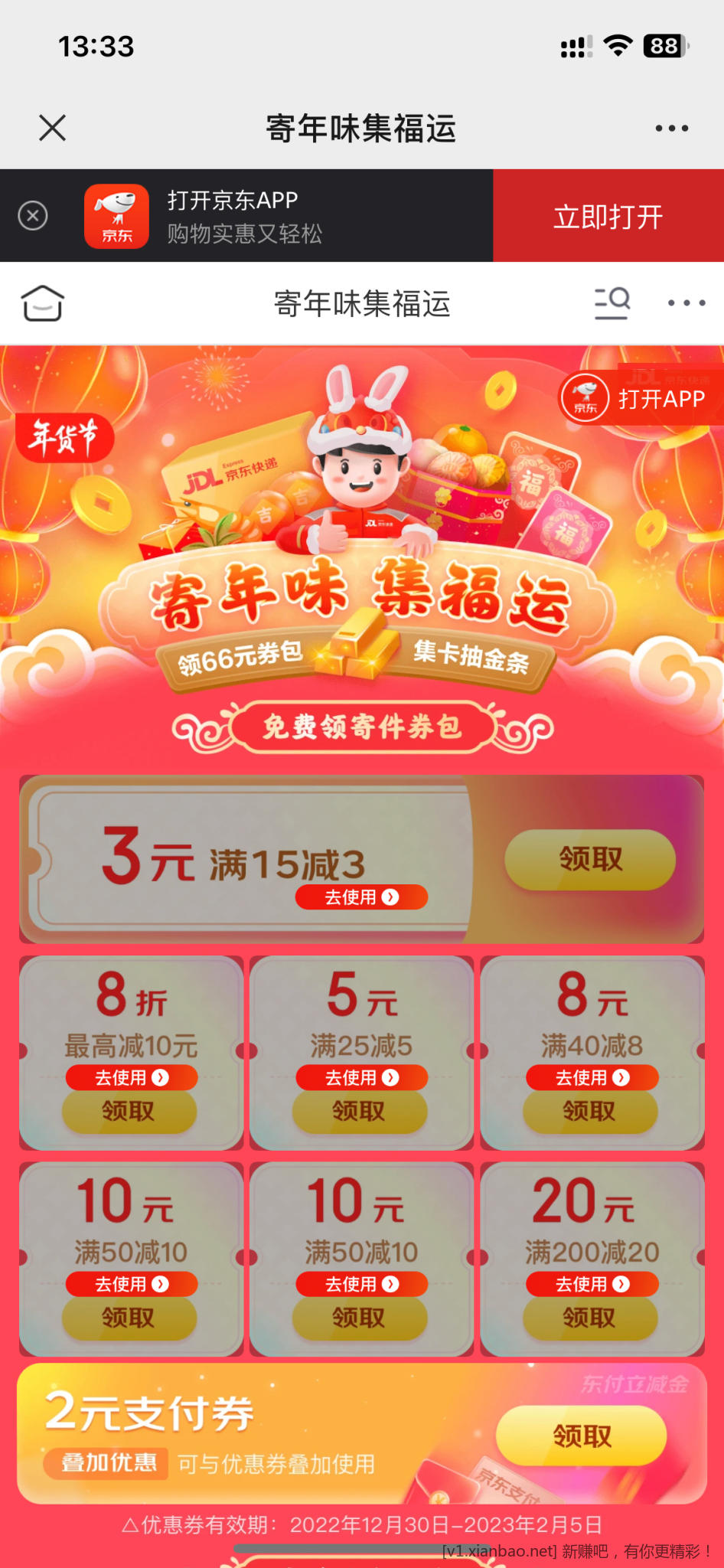Claim the 3元 满15减3 coupon
The height and width of the screenshot is (1568, 724).
pyautogui.click(x=589, y=859)
